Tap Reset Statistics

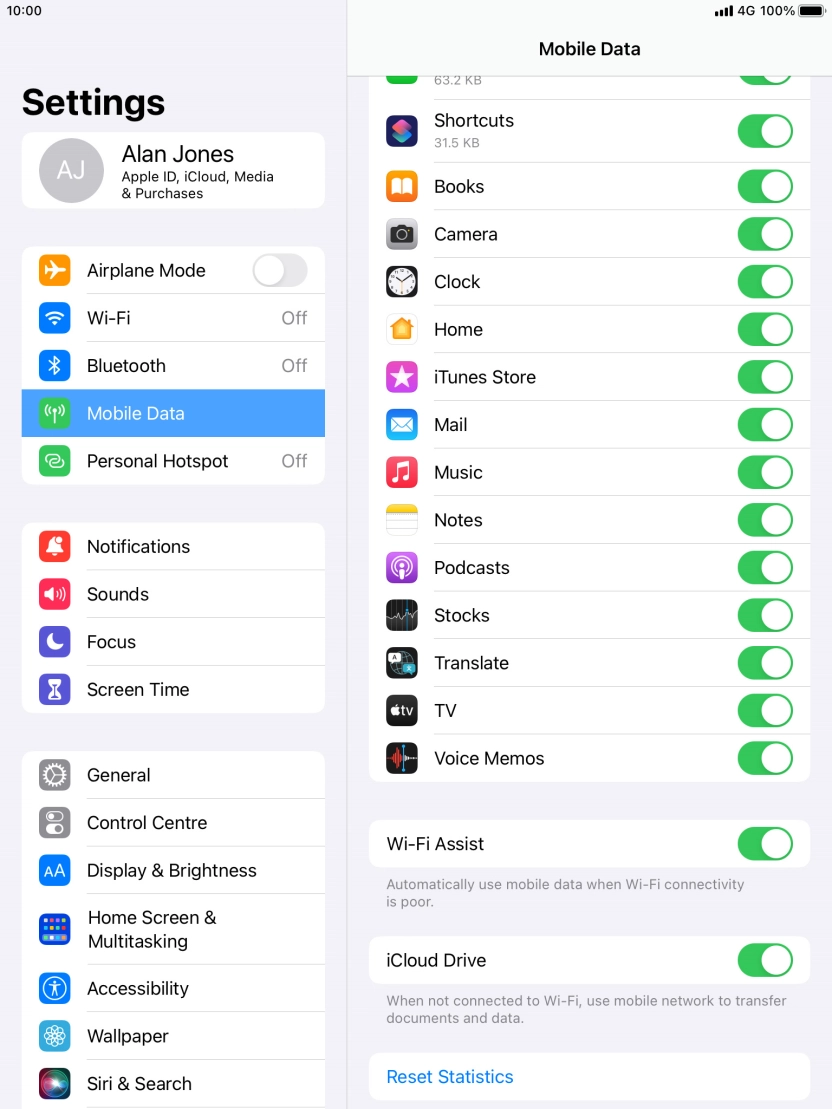tap(450, 1076)
